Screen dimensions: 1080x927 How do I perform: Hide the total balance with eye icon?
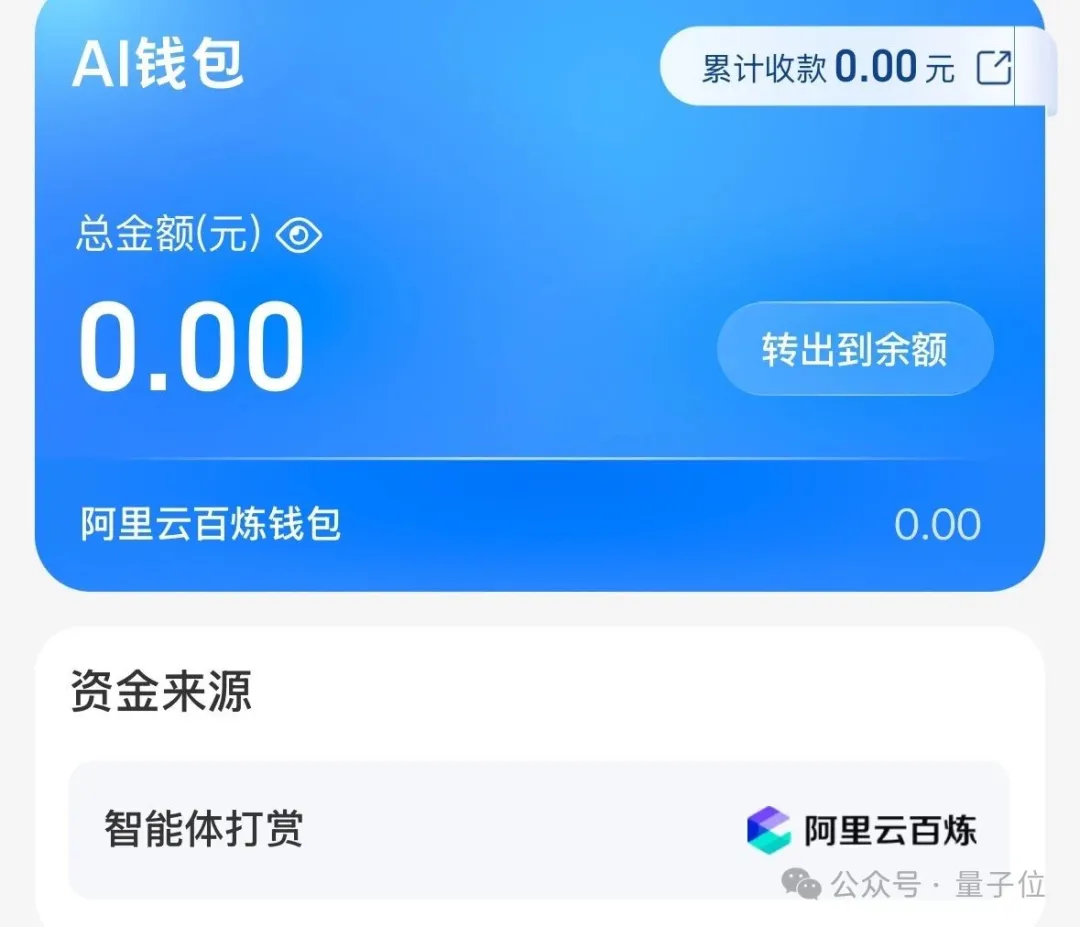(x=298, y=236)
